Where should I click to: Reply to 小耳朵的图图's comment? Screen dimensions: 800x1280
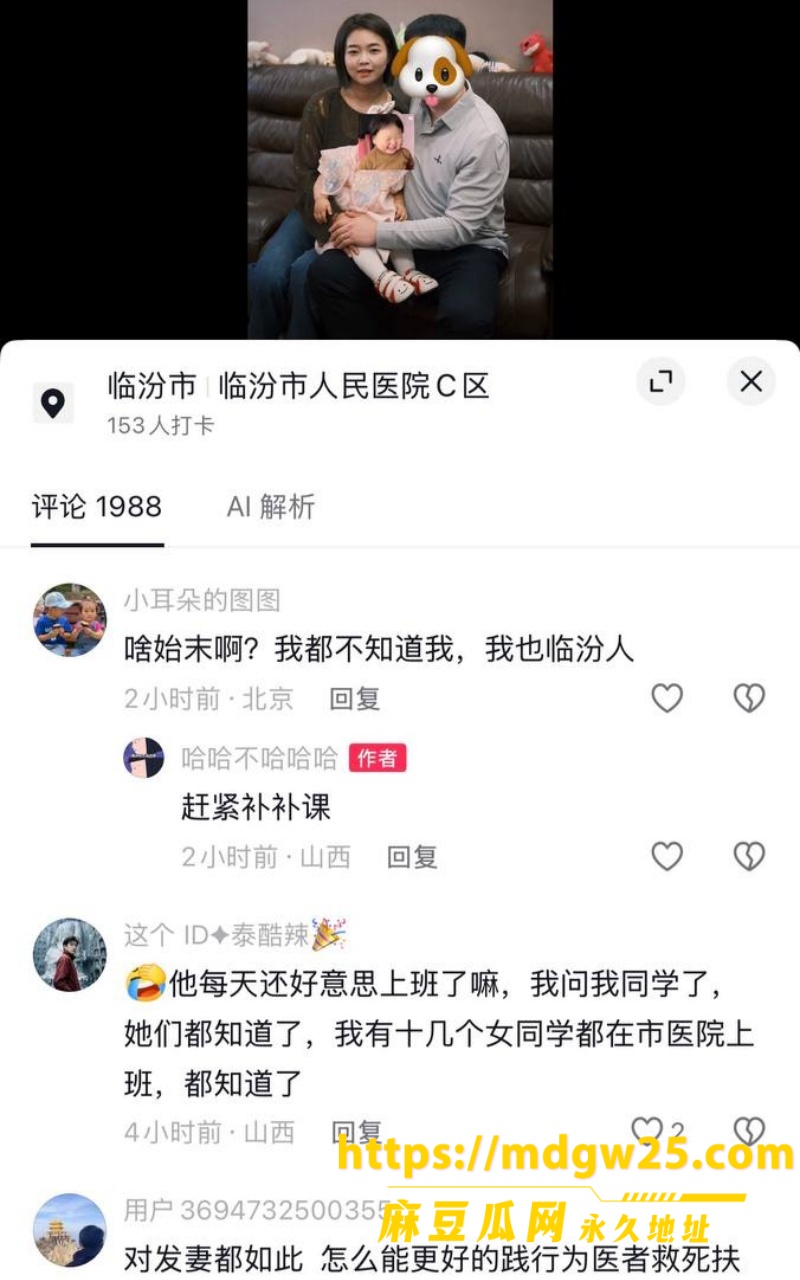point(355,699)
